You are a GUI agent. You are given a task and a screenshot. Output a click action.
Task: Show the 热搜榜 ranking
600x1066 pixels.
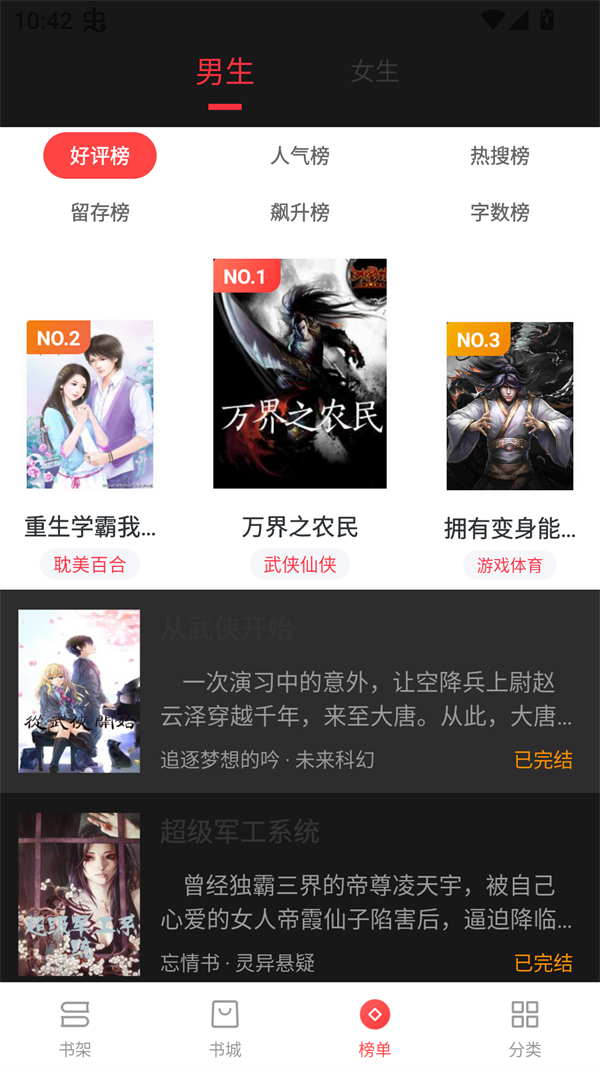tap(500, 156)
